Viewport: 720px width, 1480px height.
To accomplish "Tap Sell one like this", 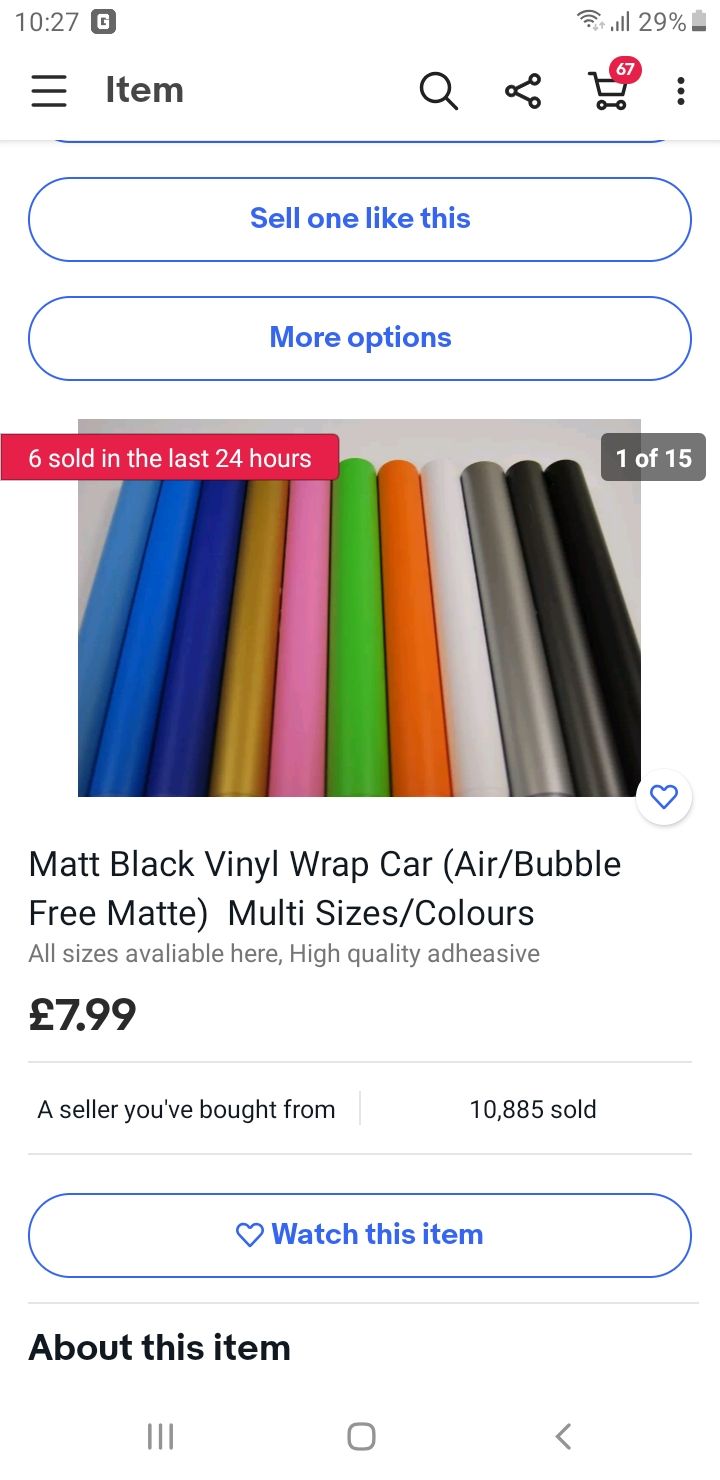I will point(360,219).
